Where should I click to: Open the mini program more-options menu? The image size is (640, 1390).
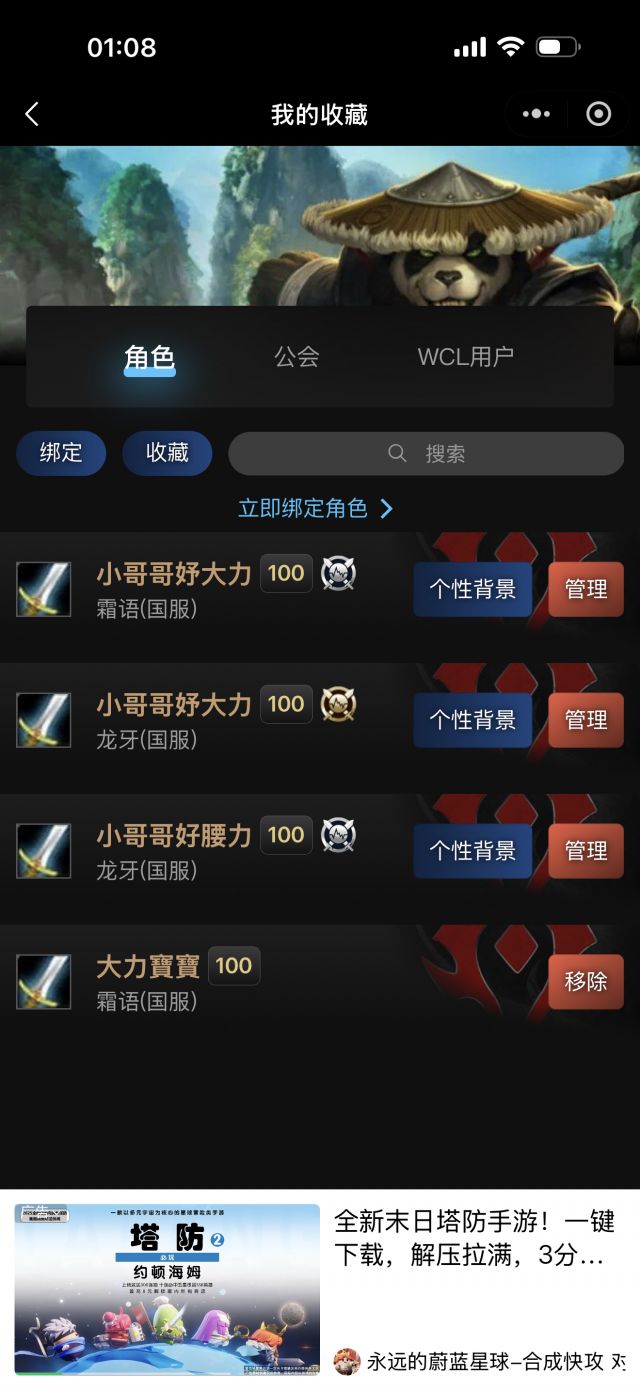pyautogui.click(x=536, y=114)
